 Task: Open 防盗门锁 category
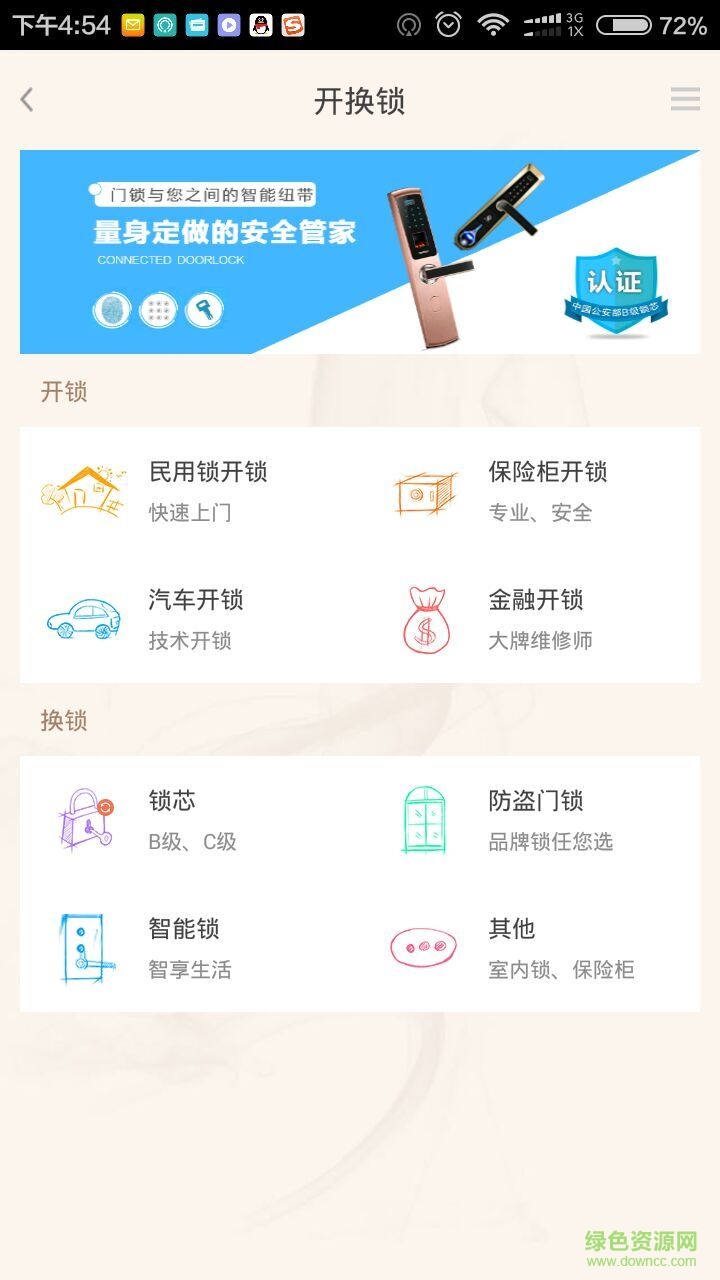click(x=530, y=820)
